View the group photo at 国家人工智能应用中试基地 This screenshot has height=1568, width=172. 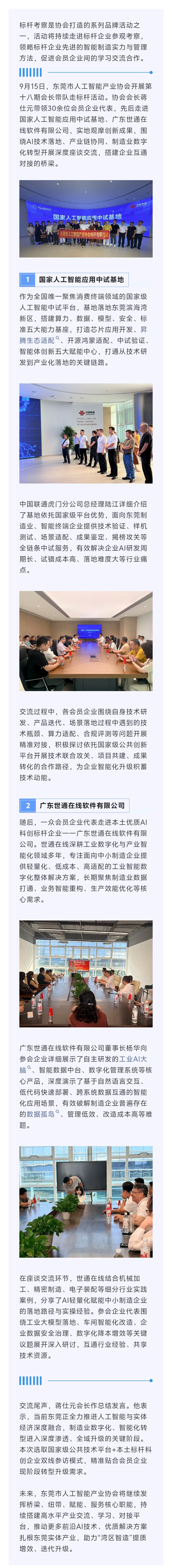point(86,219)
